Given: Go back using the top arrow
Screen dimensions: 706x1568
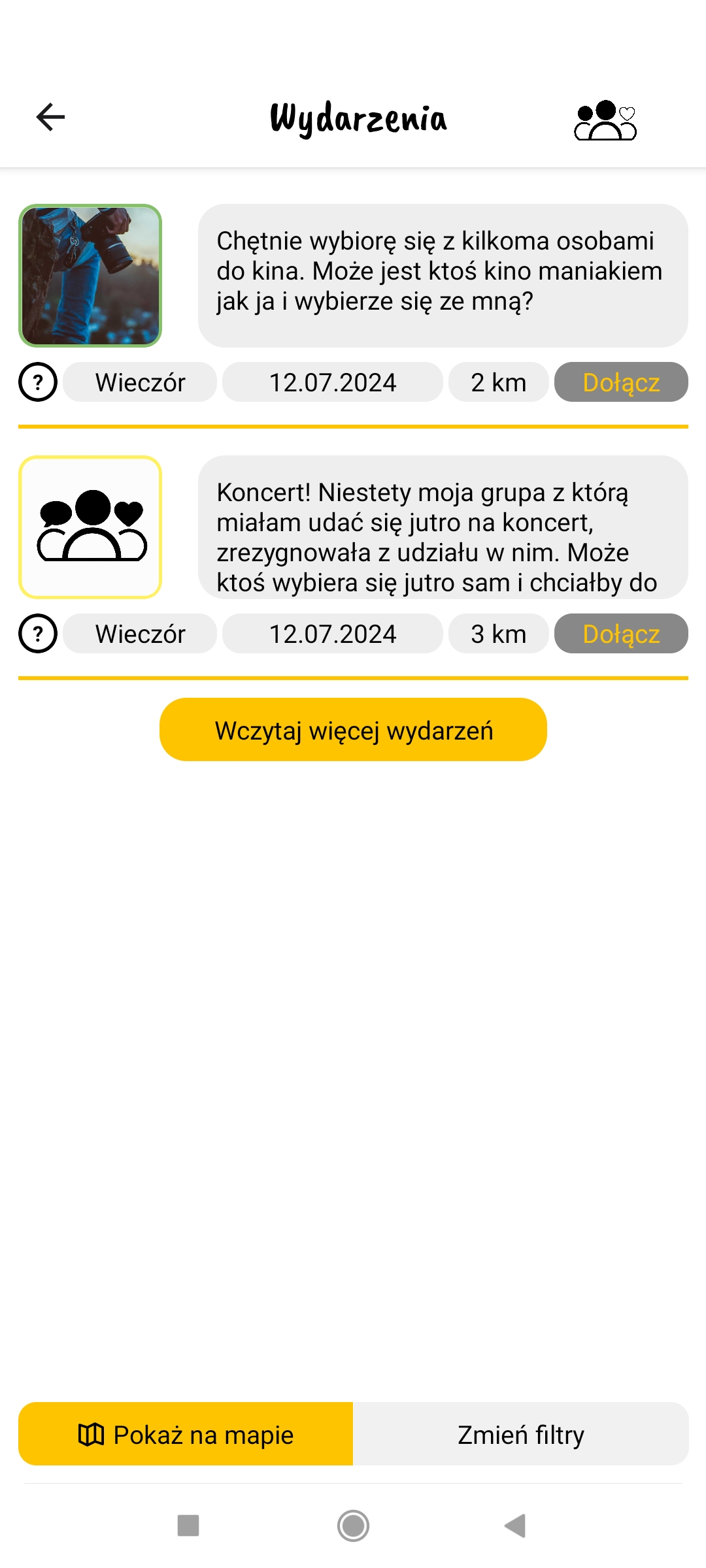Looking at the screenshot, I should tap(50, 118).
